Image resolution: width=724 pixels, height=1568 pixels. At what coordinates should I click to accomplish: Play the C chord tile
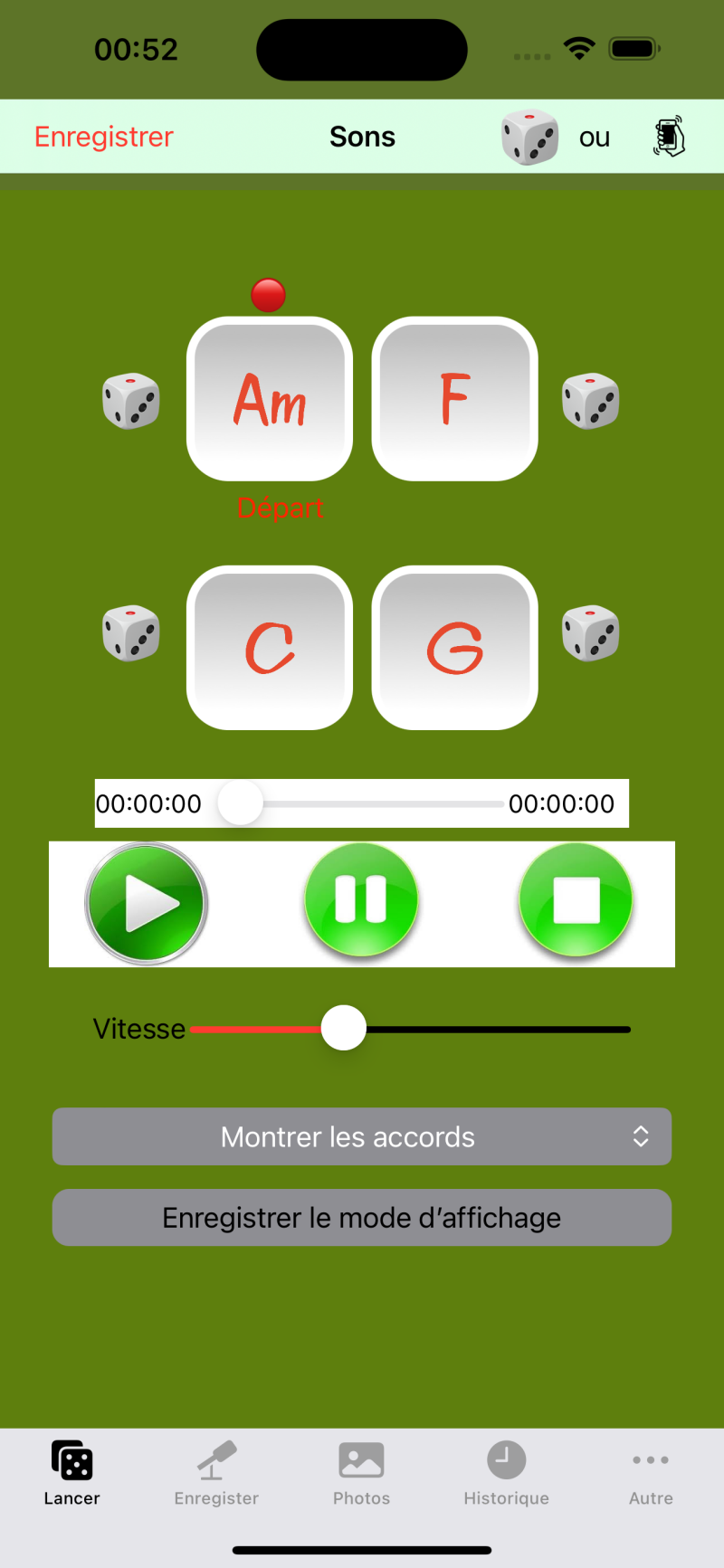[270, 648]
